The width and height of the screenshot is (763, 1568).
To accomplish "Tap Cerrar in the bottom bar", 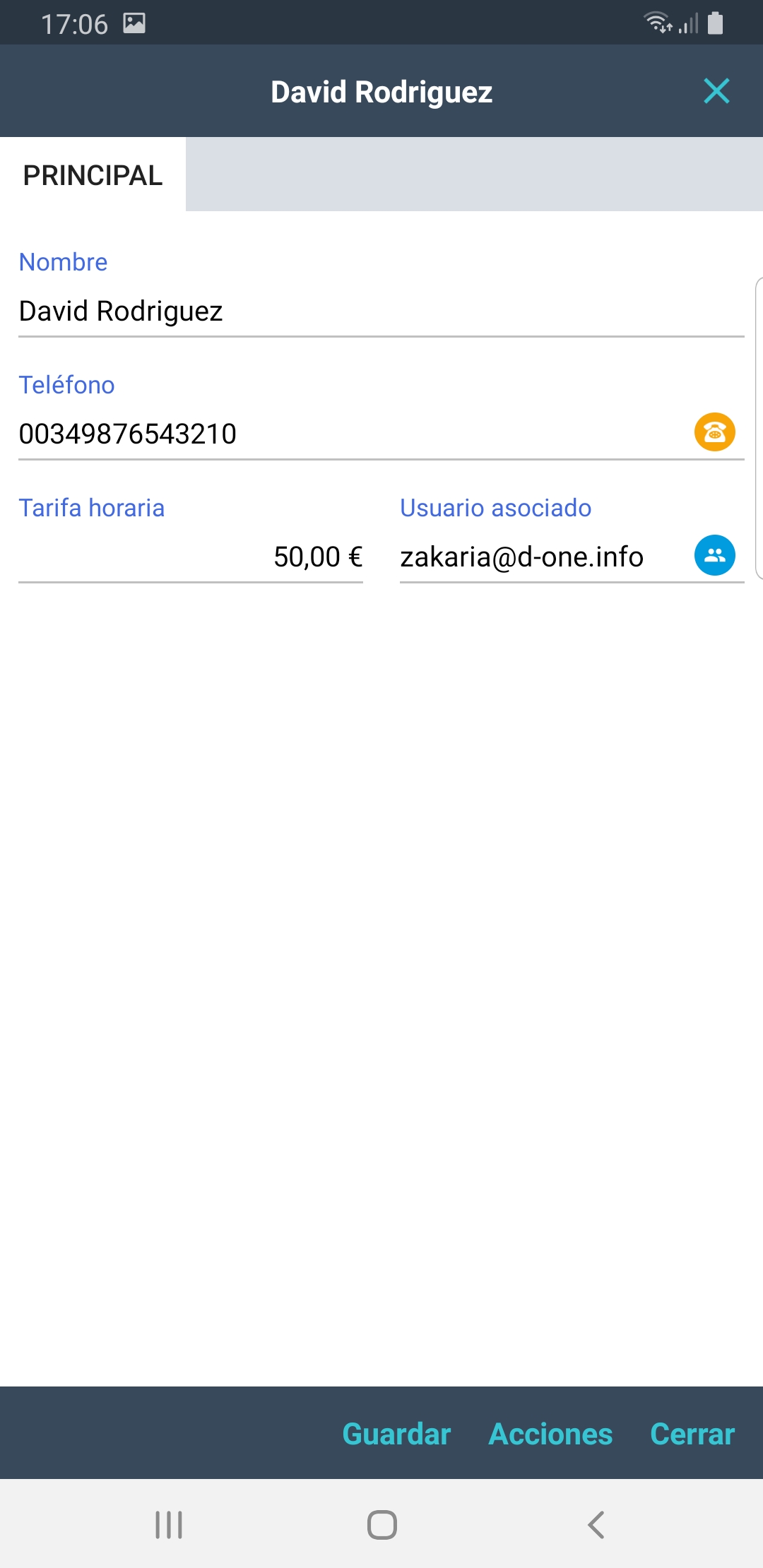I will (x=692, y=1434).
